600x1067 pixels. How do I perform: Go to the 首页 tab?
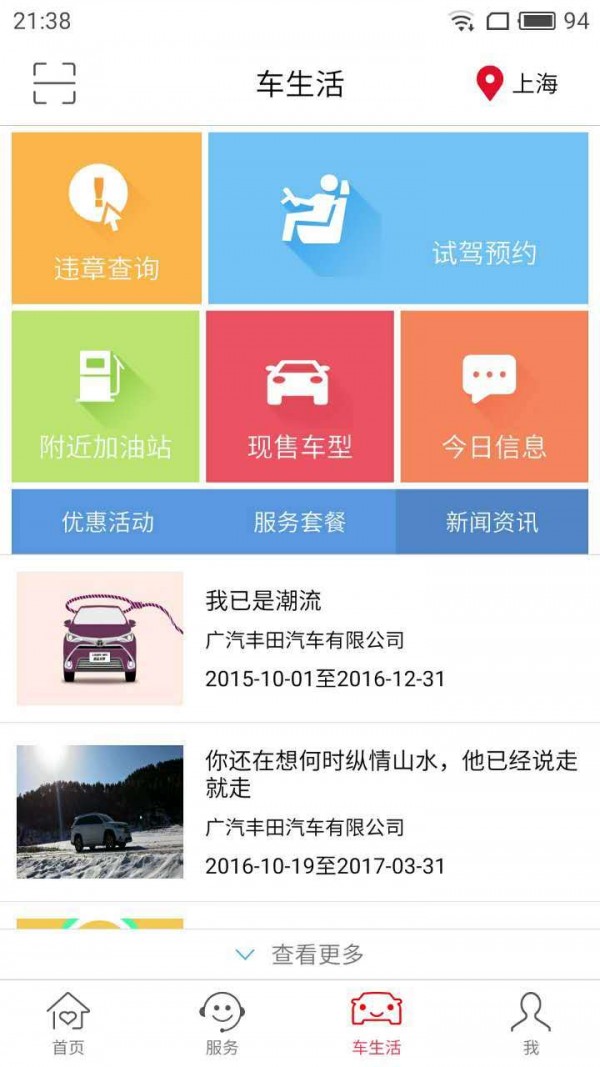click(x=68, y=1024)
